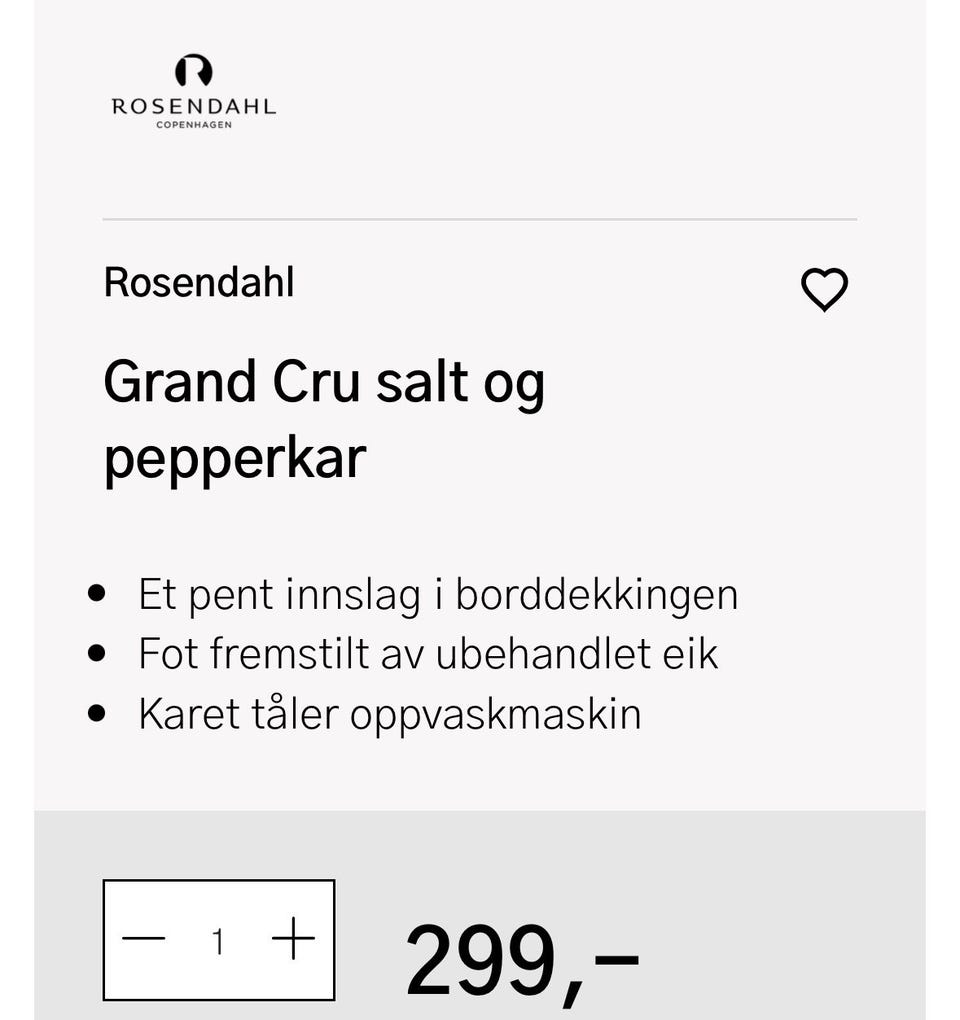The image size is (960, 1020).
Task: Increase quantity with the plus button
Action: [293, 939]
